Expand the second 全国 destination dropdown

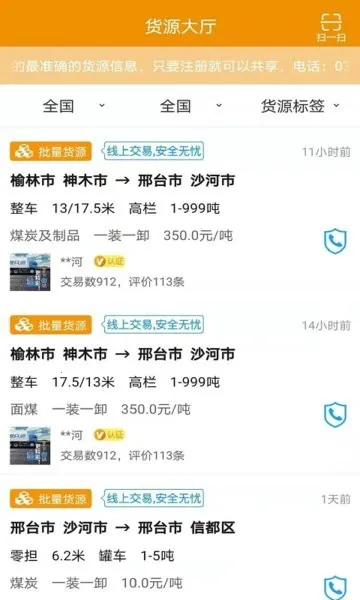[x=191, y=106]
